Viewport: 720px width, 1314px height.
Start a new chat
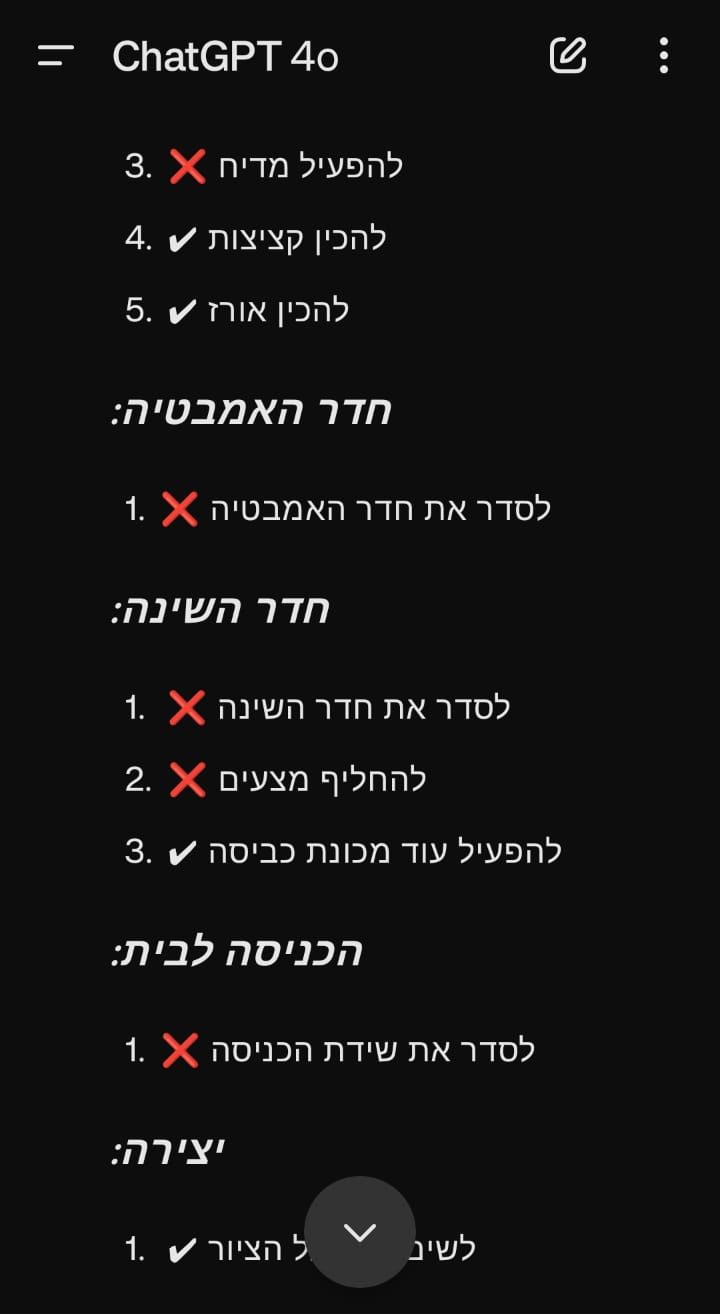tap(568, 56)
